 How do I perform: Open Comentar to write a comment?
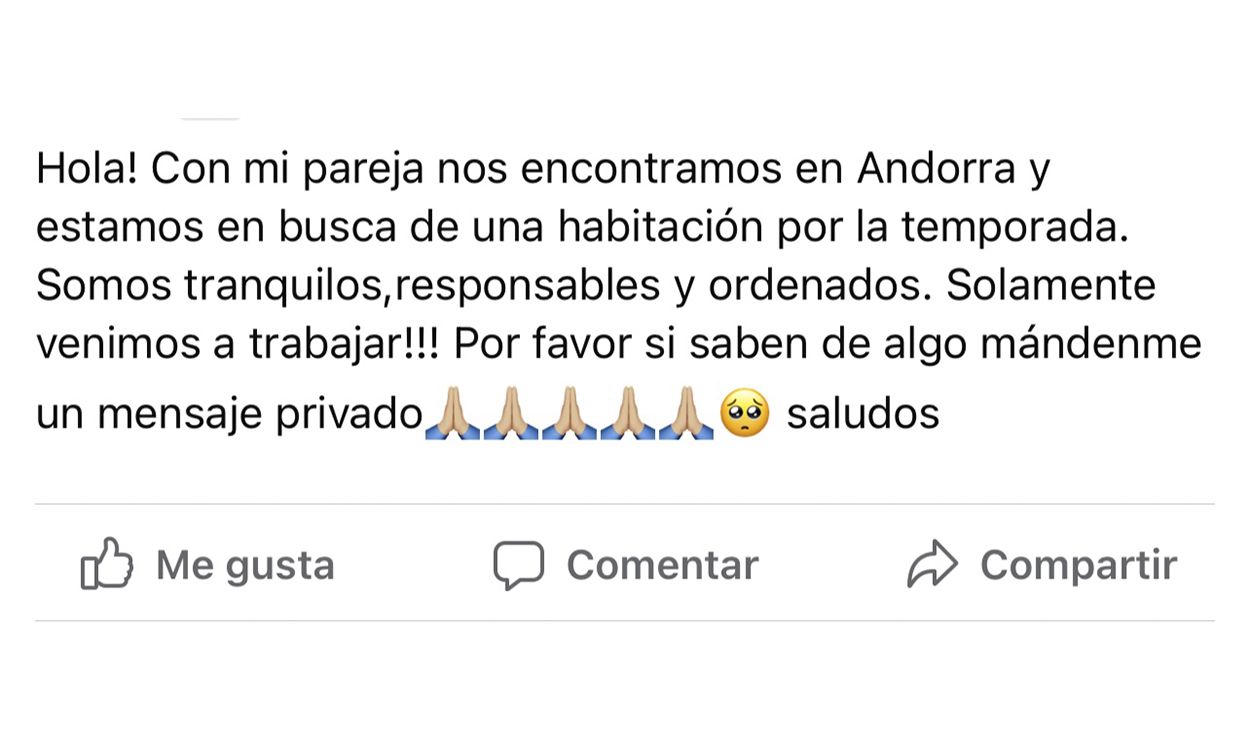coord(626,565)
